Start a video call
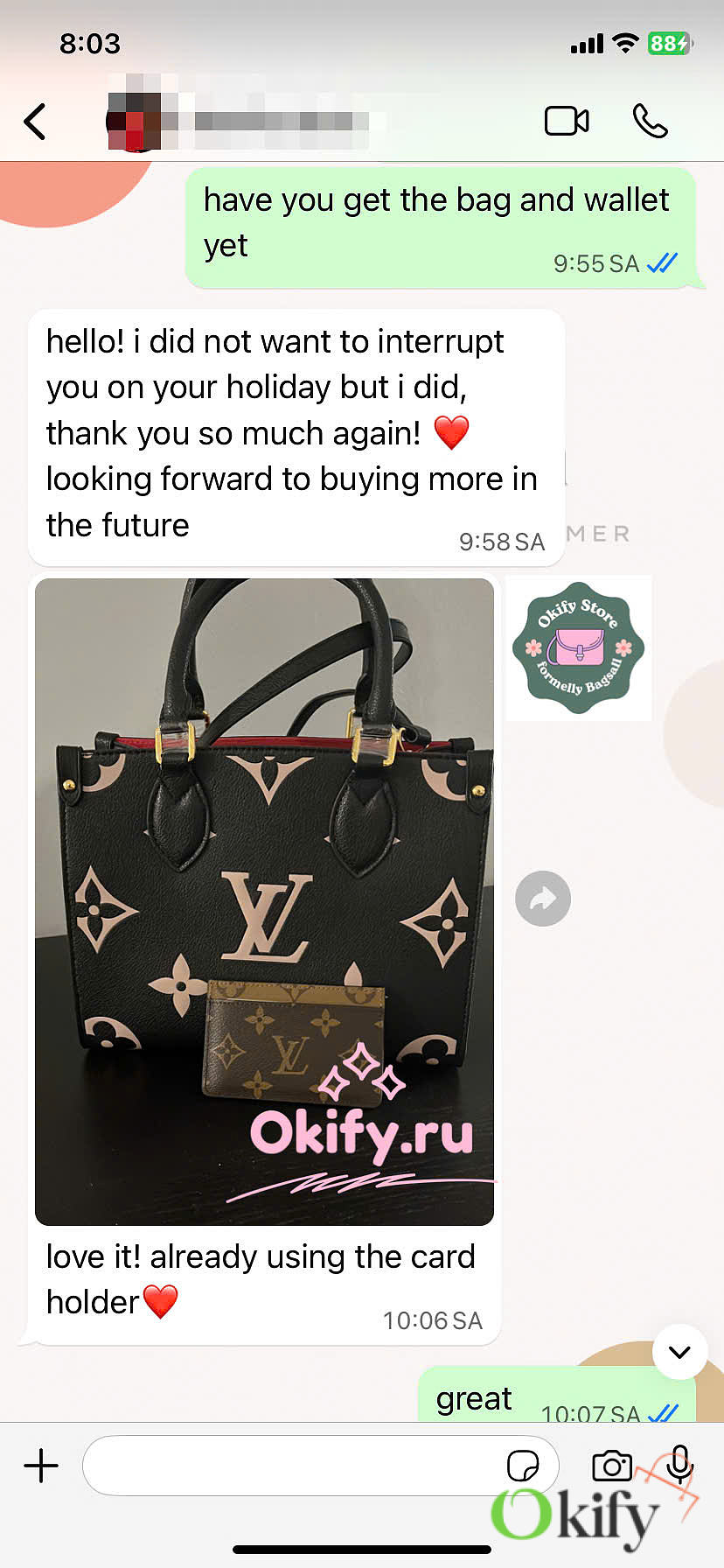The width and height of the screenshot is (724, 1568). pos(567,121)
